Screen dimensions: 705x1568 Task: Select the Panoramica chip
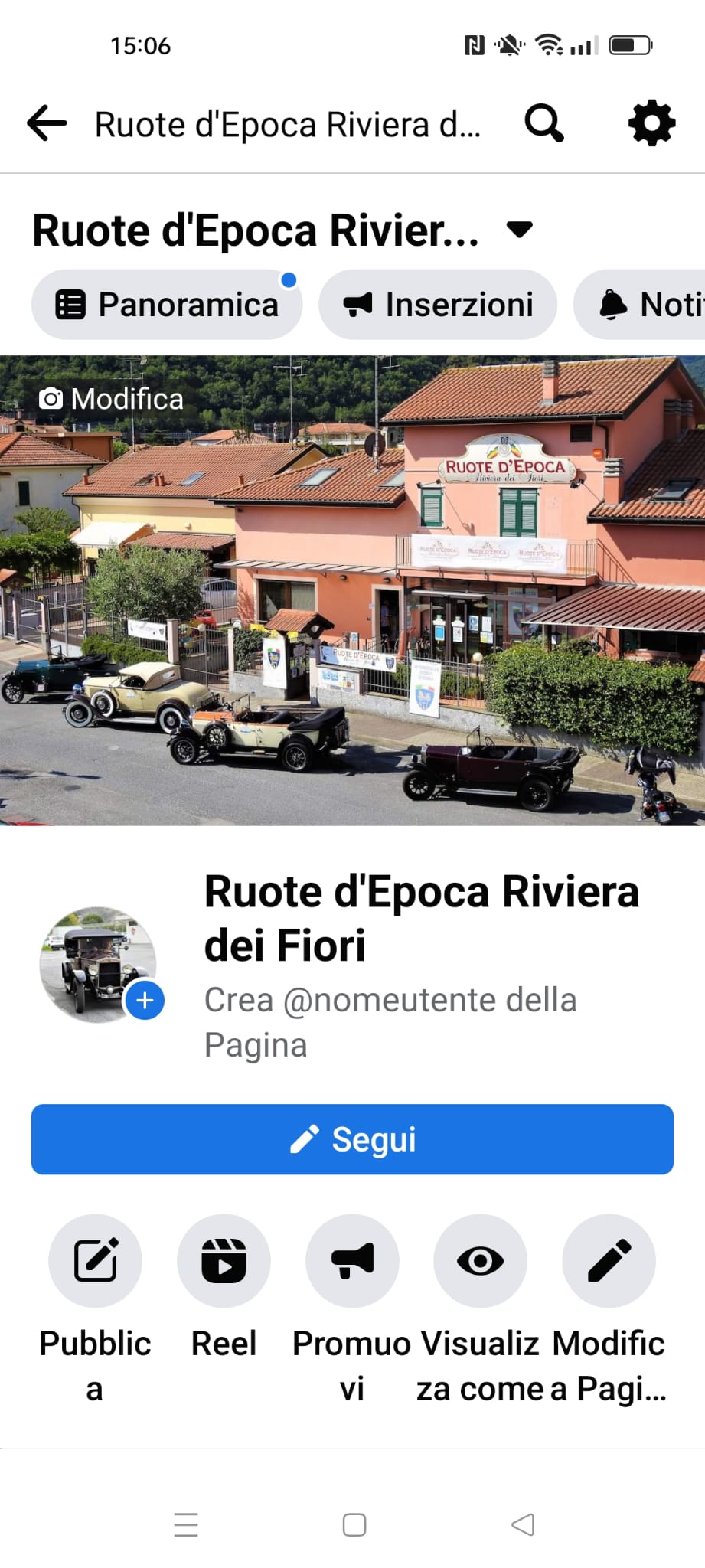coord(167,305)
